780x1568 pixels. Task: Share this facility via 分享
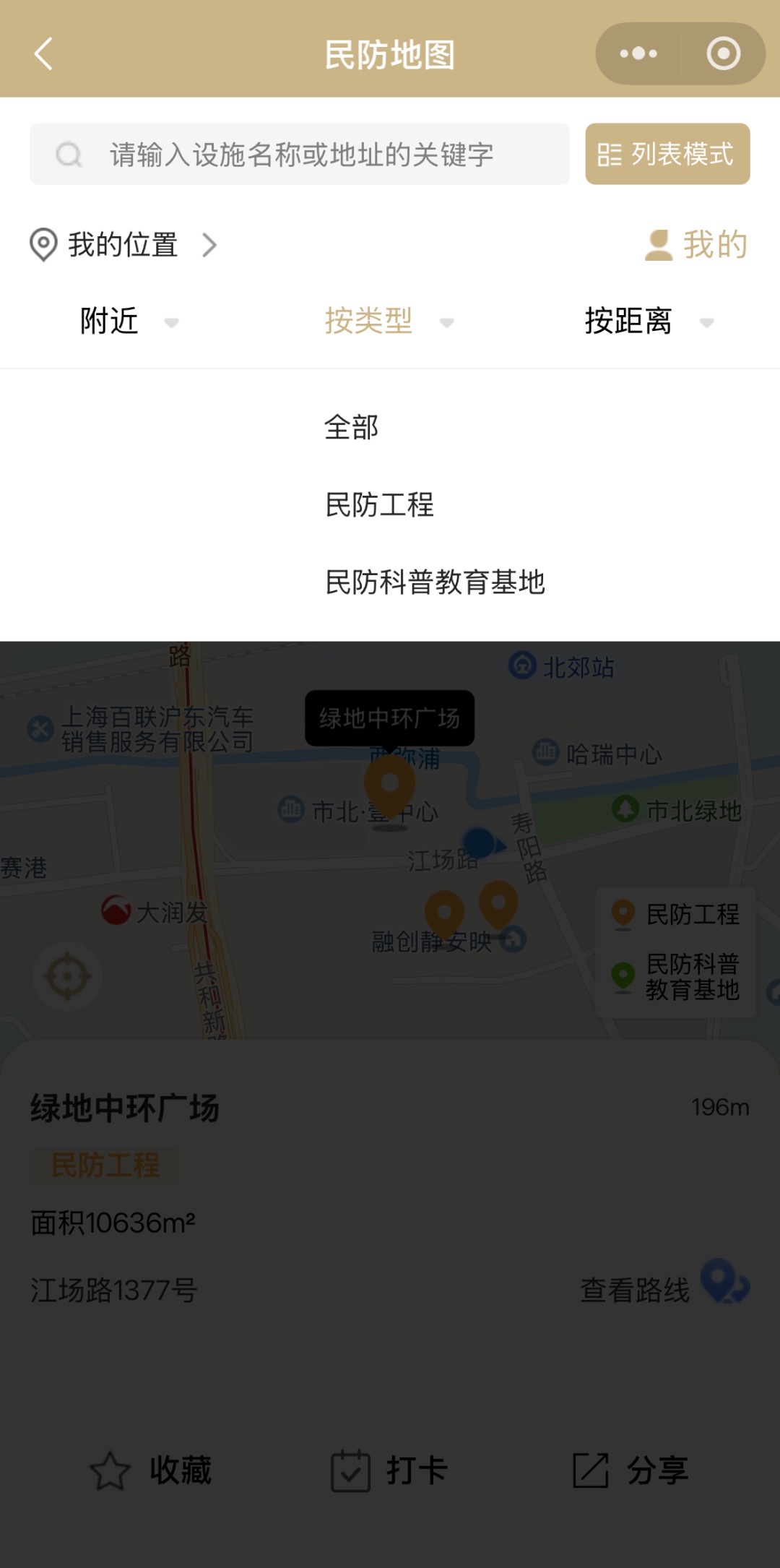pyautogui.click(x=630, y=1470)
